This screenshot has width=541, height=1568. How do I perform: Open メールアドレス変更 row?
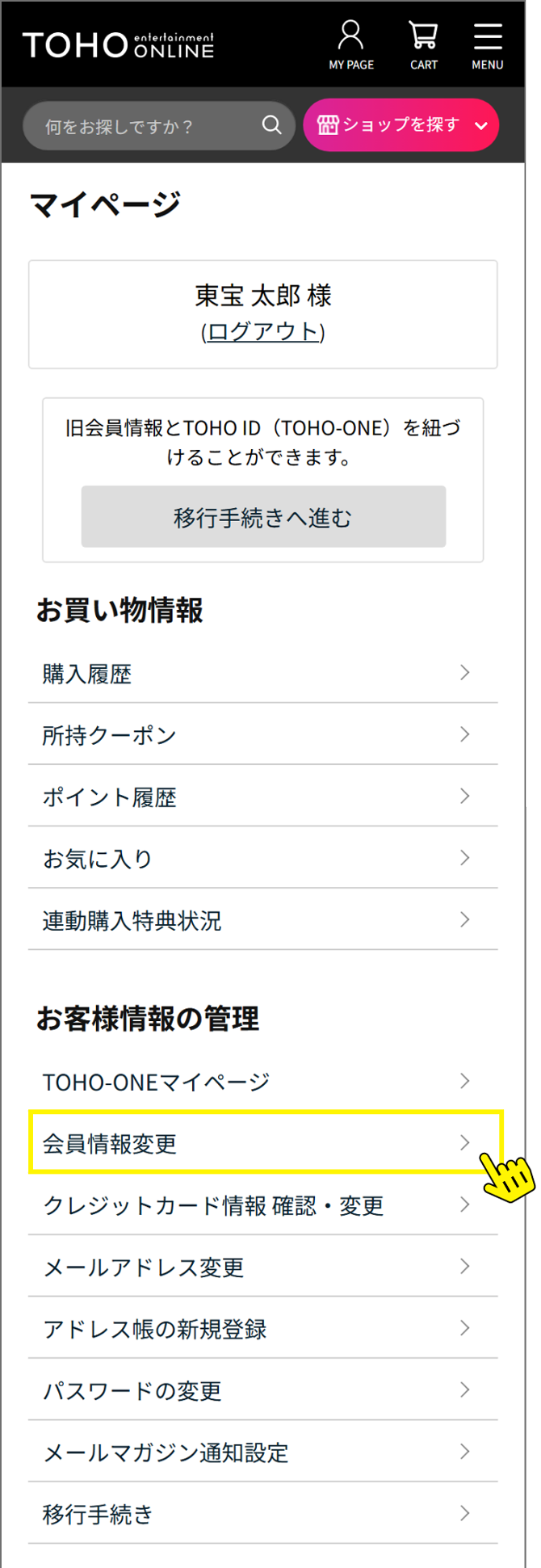[262, 1267]
